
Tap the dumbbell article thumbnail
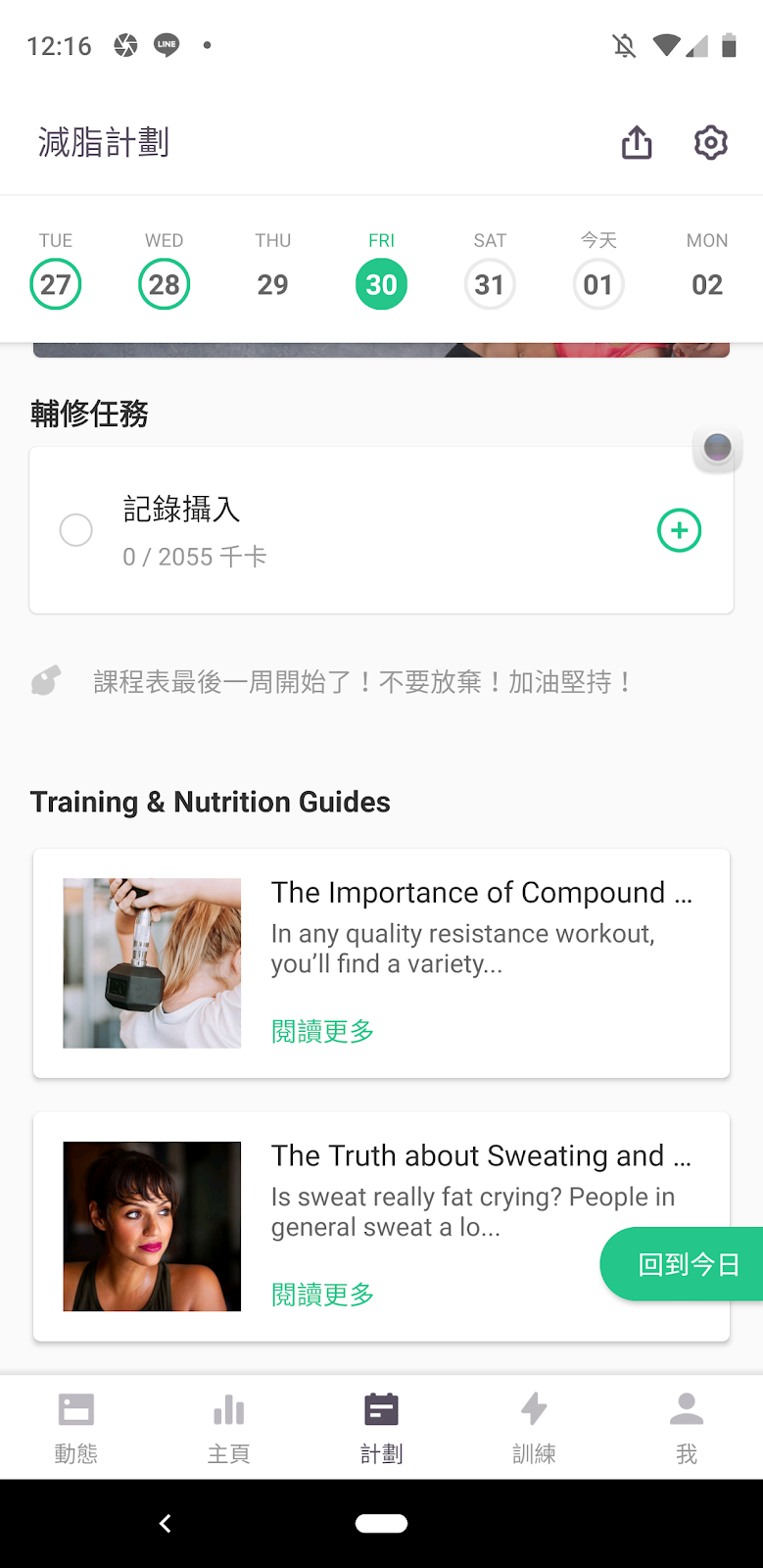point(151,963)
